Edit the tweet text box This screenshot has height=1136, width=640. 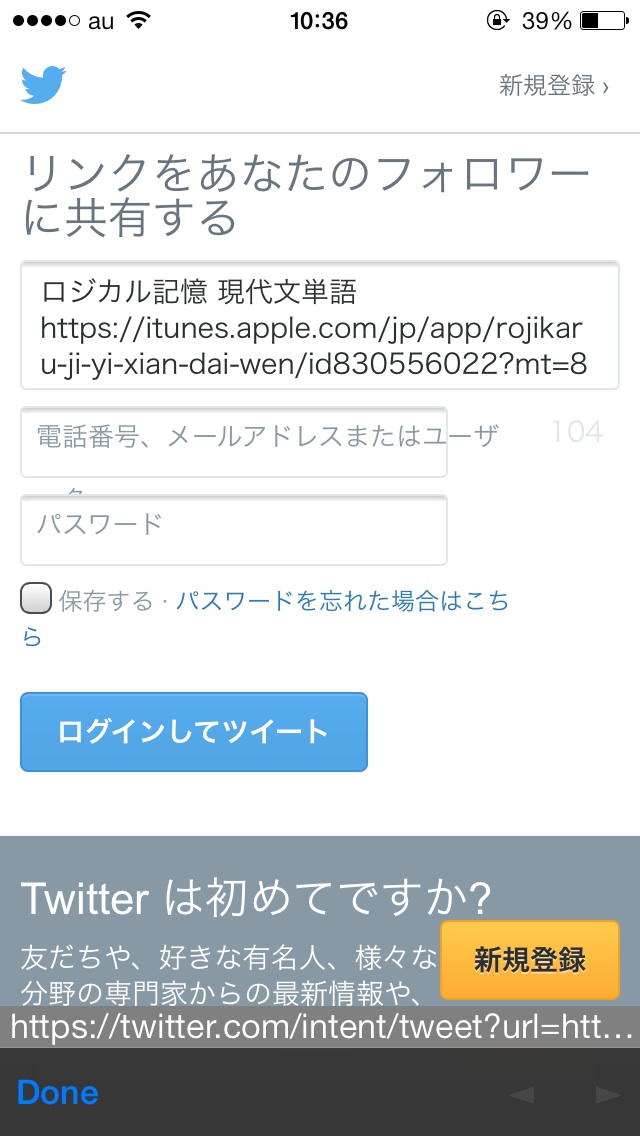pos(320,325)
